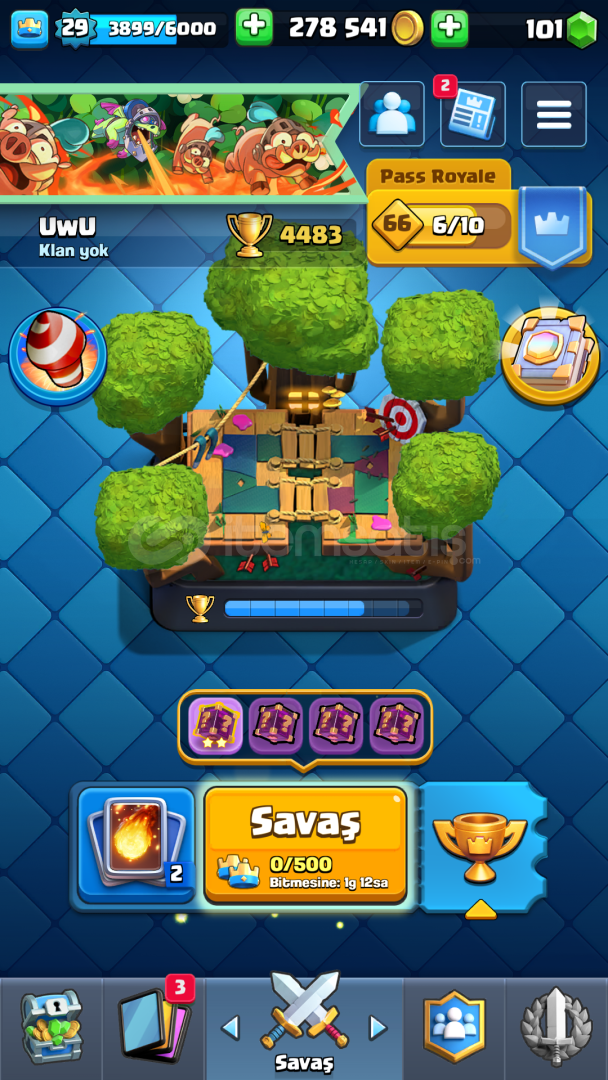The image size is (608, 1080).
Task: Open the battle deck card selector
Action: coord(136,844)
